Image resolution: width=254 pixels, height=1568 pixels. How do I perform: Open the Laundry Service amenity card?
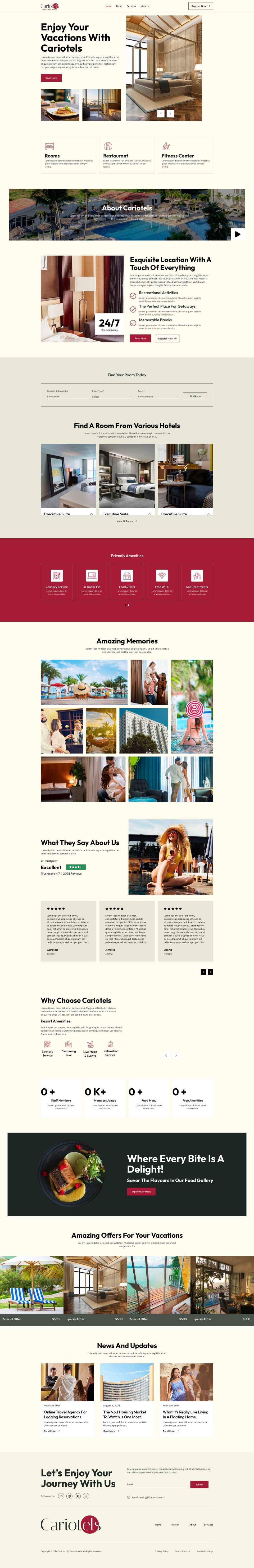pyautogui.click(x=57, y=582)
